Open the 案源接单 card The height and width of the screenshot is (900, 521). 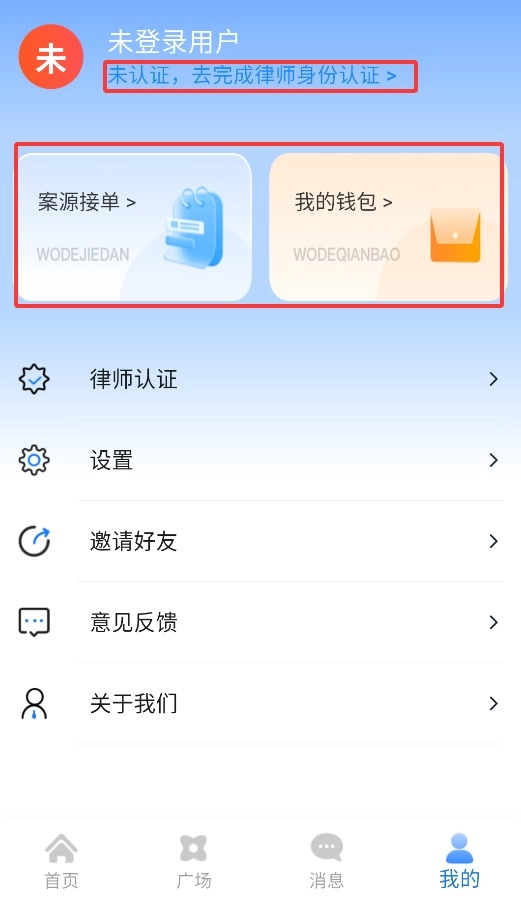pyautogui.click(x=135, y=227)
